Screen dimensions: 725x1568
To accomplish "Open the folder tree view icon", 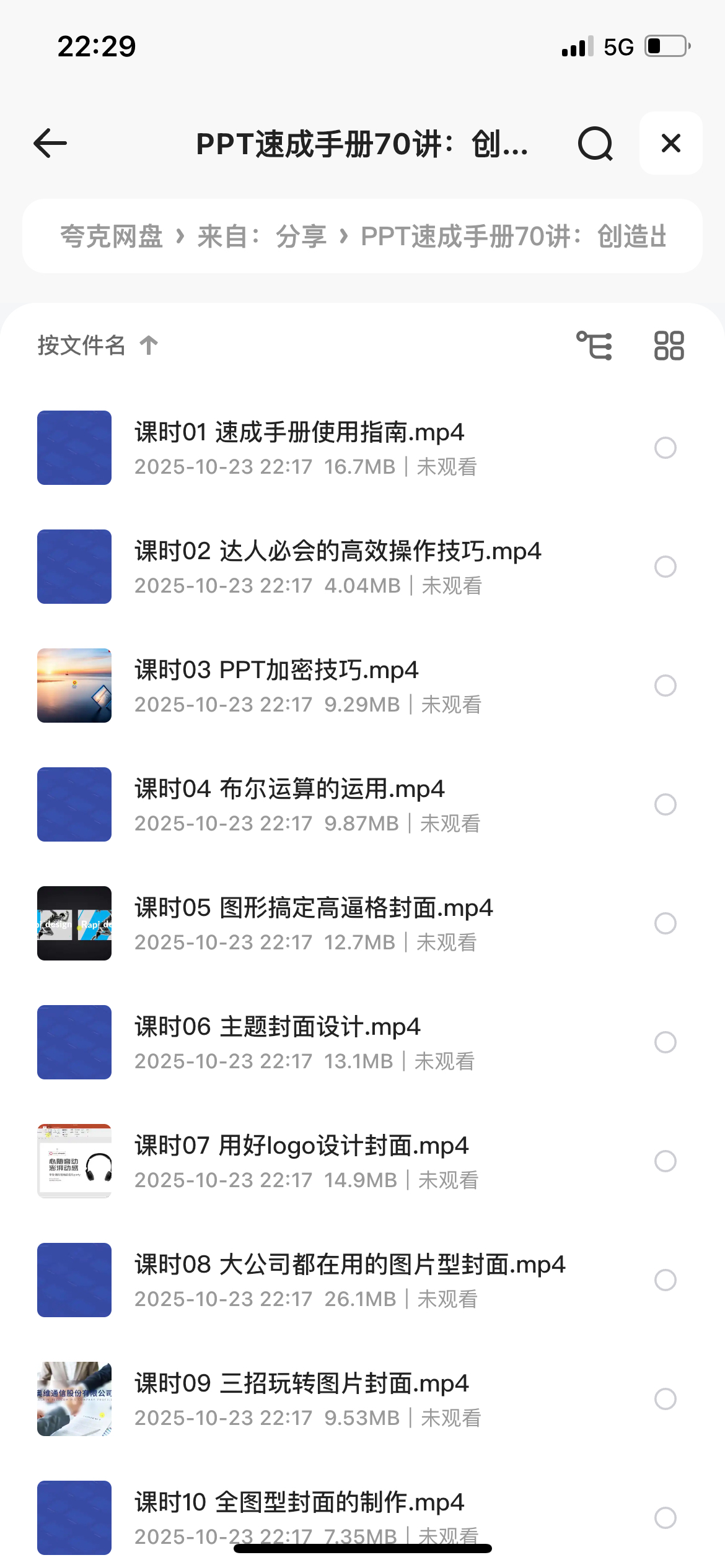I will pyautogui.click(x=594, y=345).
